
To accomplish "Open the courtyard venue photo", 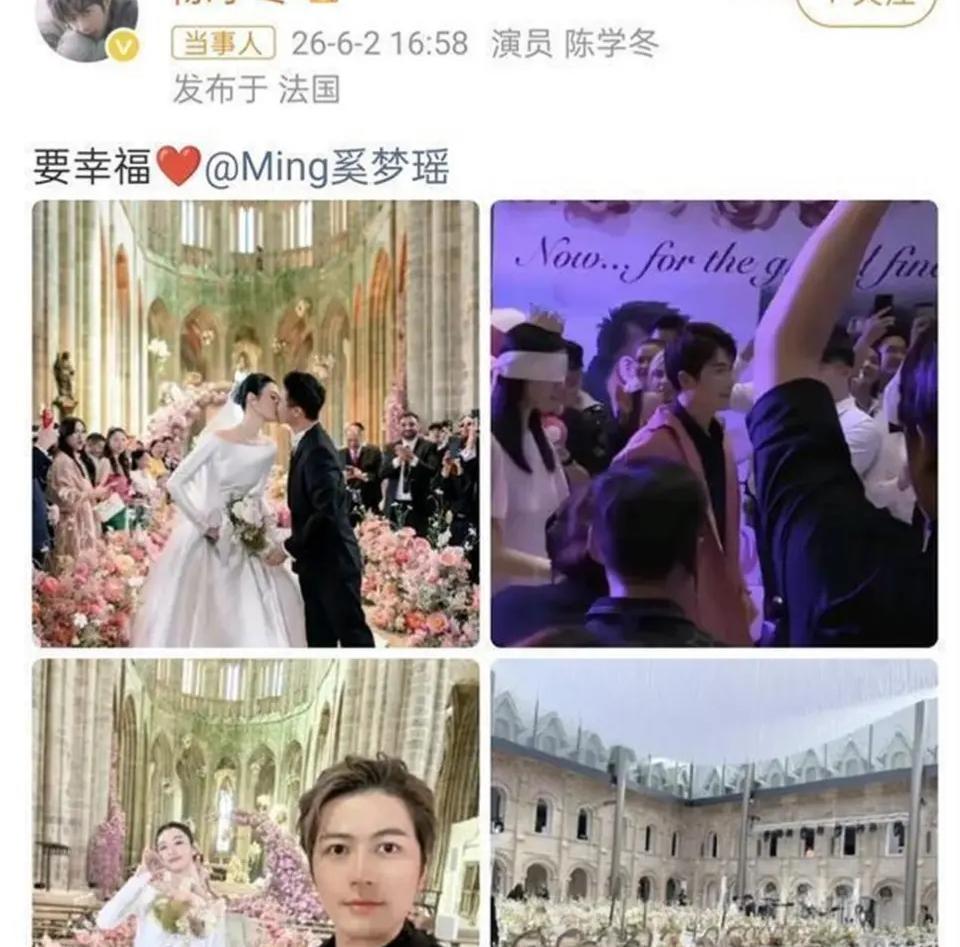I will click(x=714, y=803).
